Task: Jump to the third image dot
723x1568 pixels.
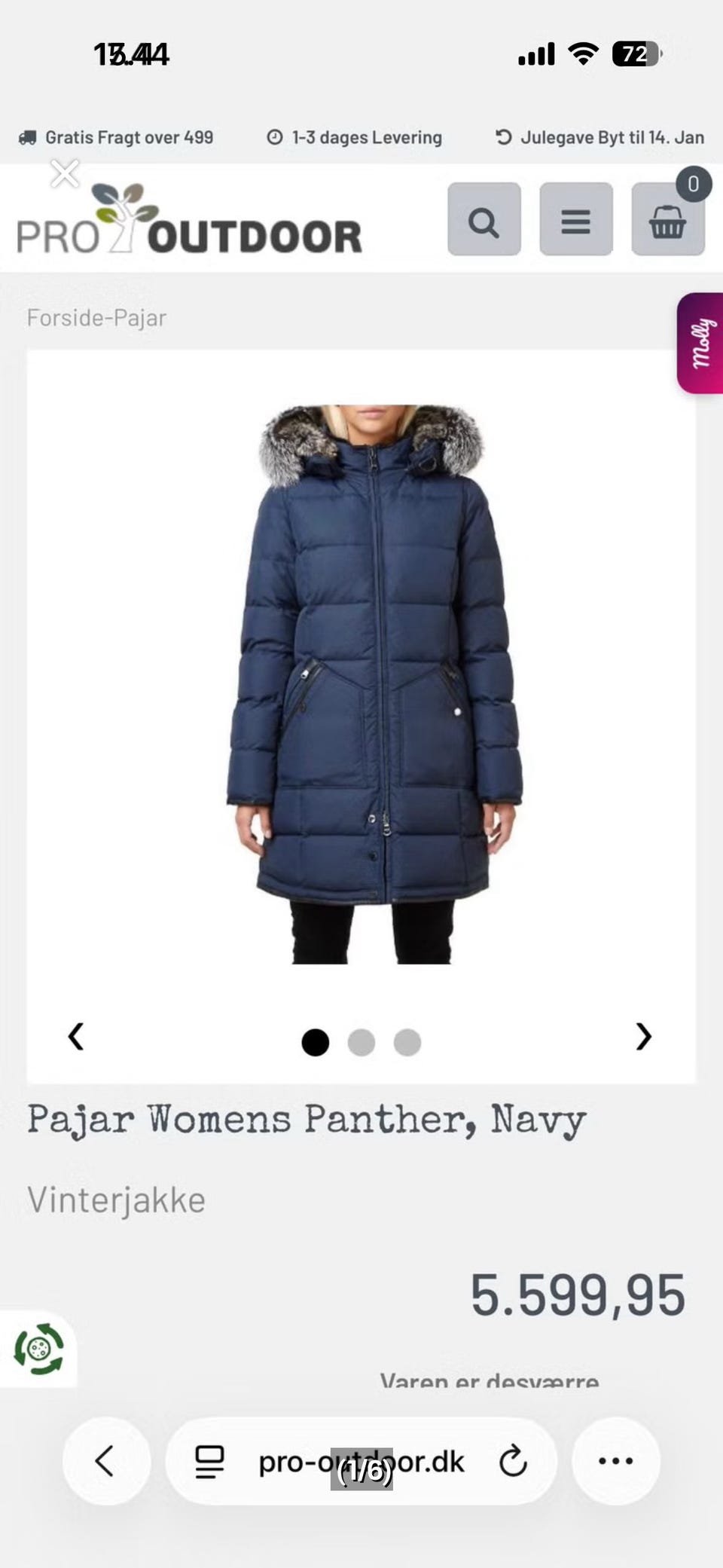Action: tap(407, 1042)
